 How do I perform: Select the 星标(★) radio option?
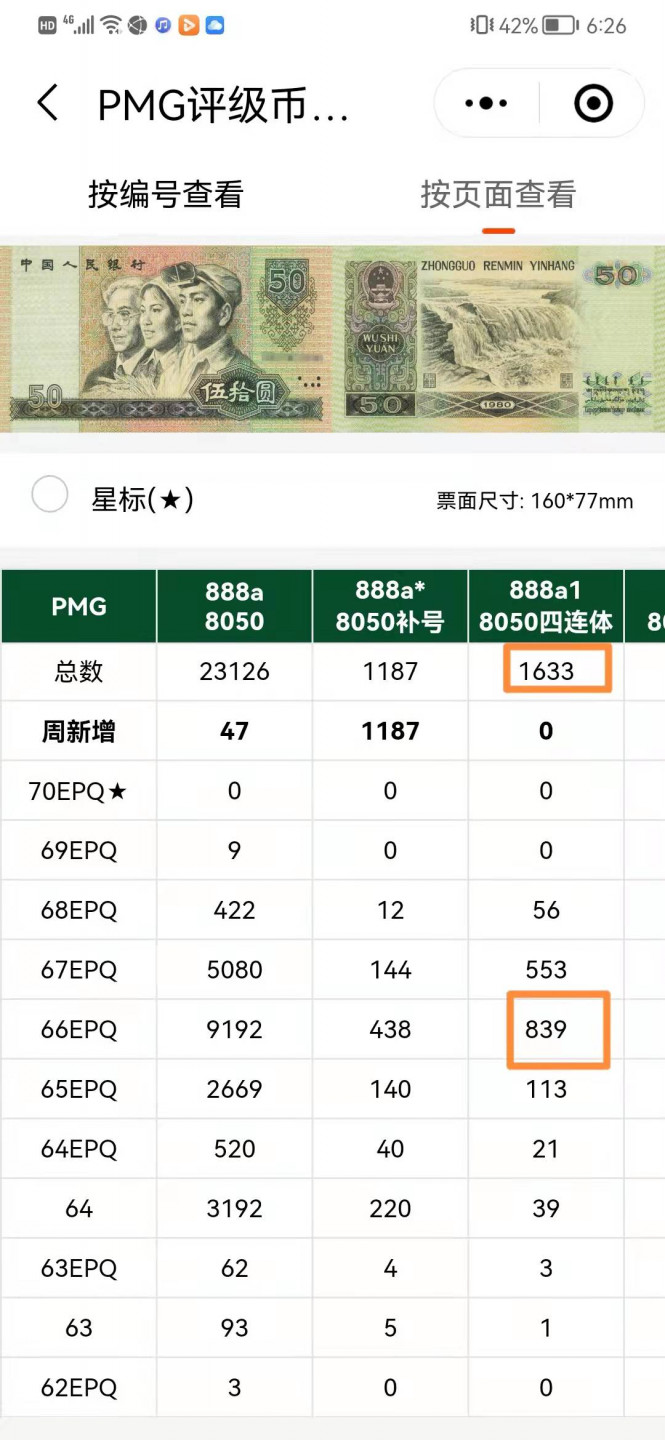tap(50, 495)
